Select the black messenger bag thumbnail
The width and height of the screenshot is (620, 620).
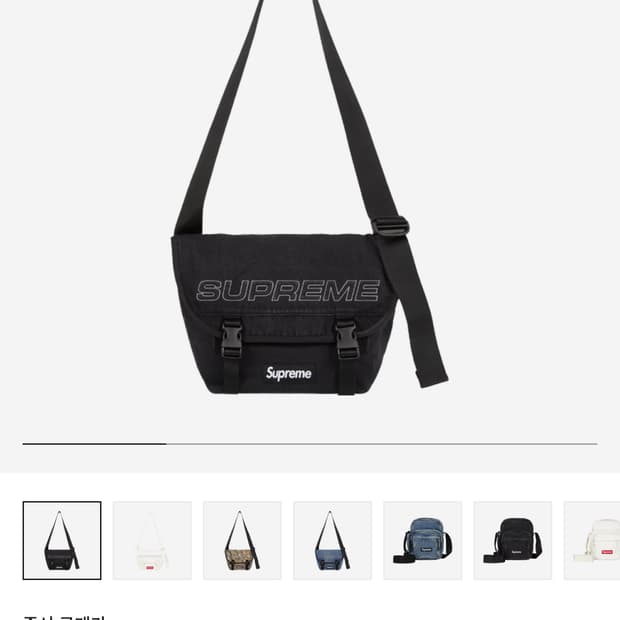[x=62, y=541]
